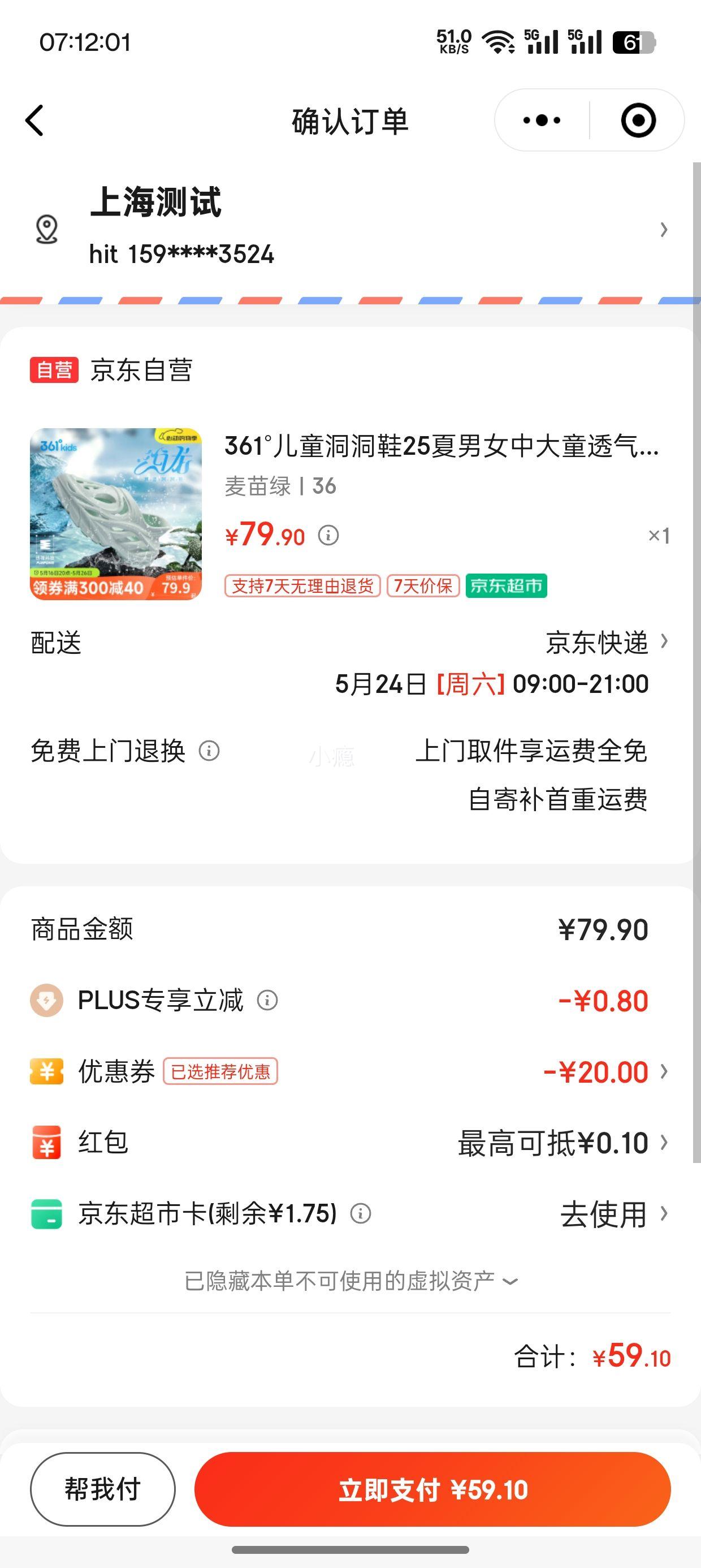Expand 已隐藏本单不可使用的虚拟资产
701x1568 pixels.
point(350,1281)
